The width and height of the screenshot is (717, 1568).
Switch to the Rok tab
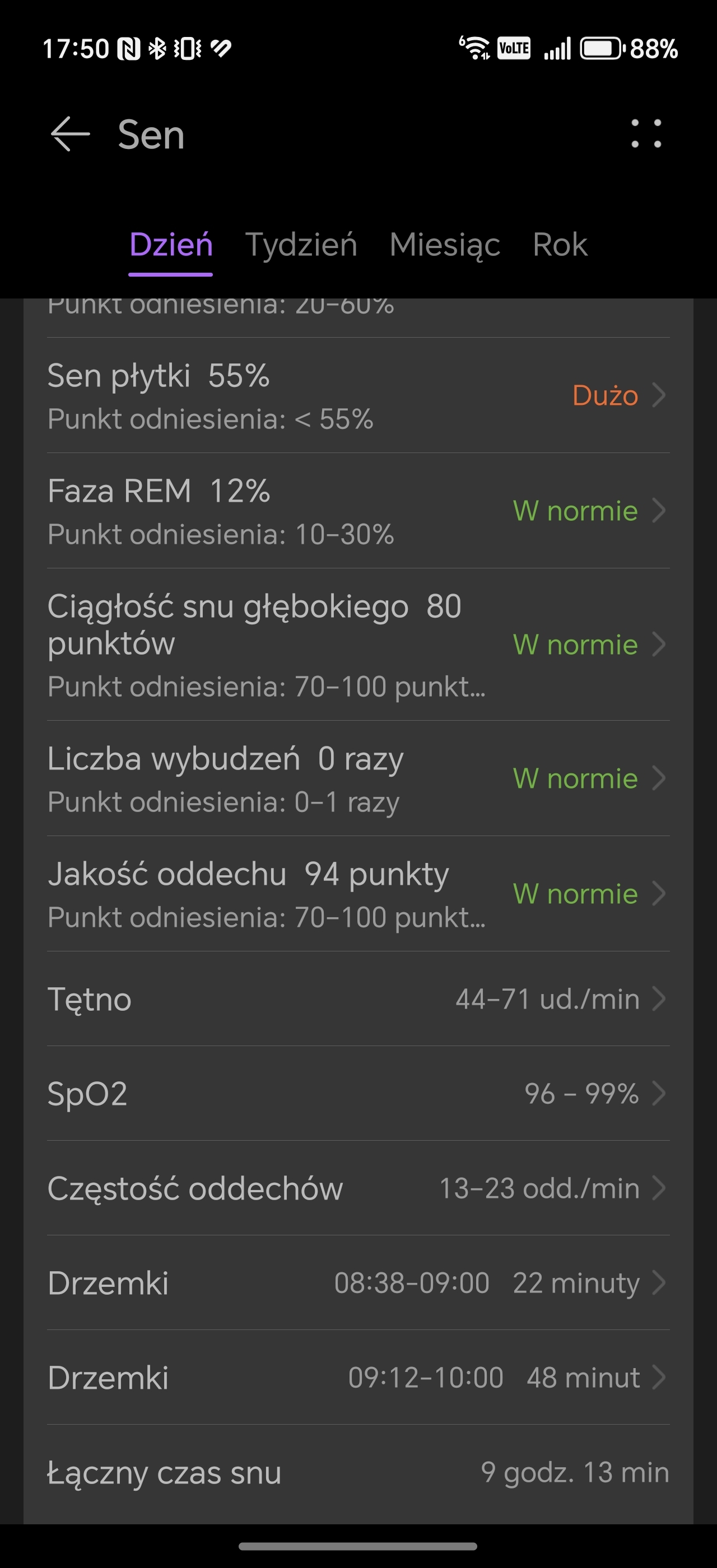560,245
